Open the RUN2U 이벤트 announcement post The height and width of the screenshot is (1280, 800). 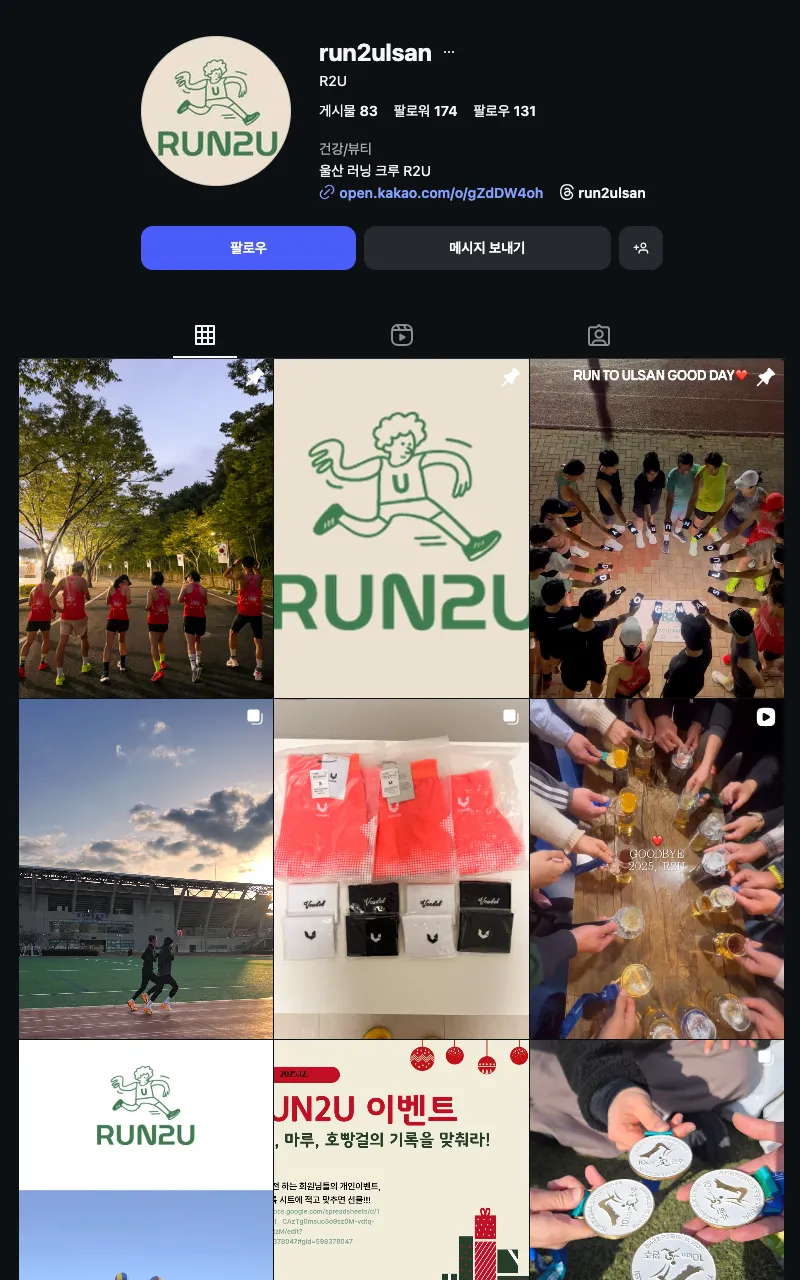coord(401,1160)
